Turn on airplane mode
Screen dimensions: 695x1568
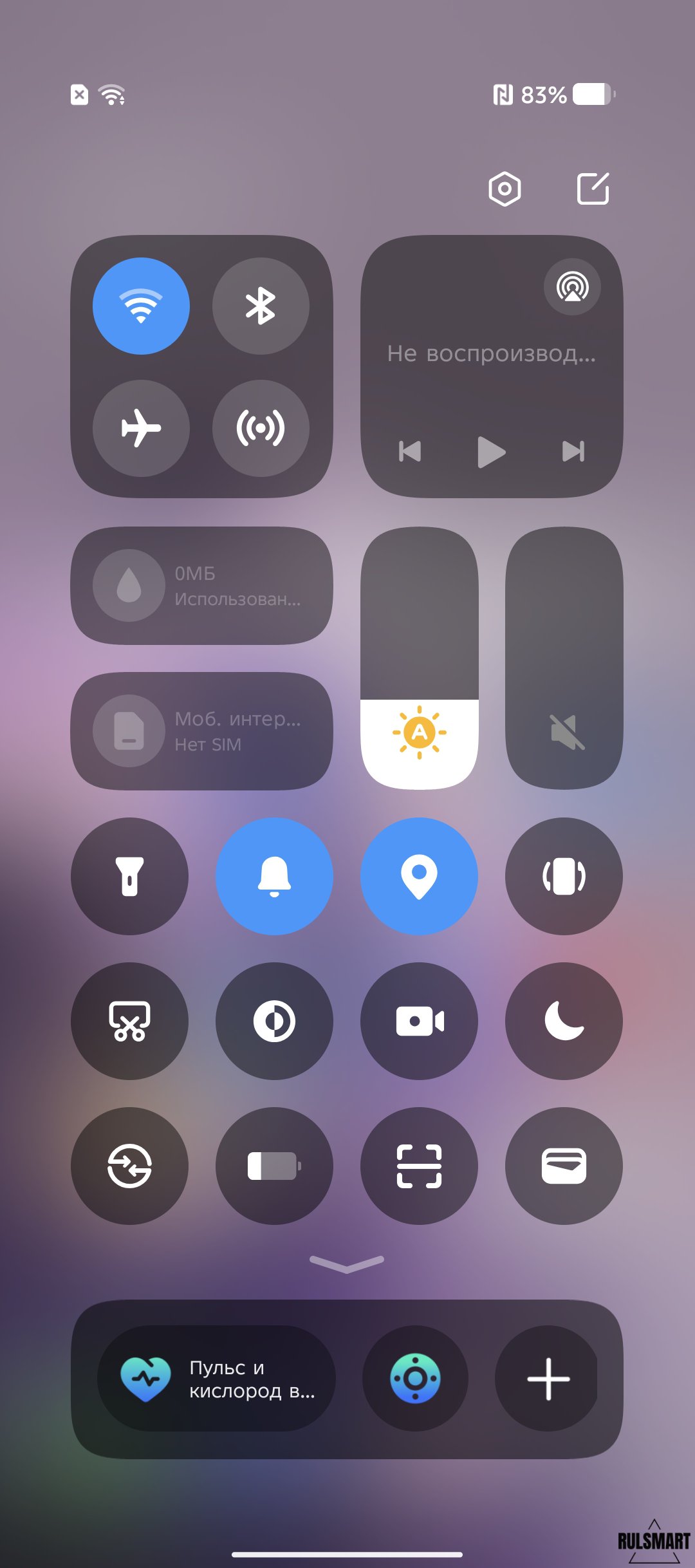tap(141, 428)
